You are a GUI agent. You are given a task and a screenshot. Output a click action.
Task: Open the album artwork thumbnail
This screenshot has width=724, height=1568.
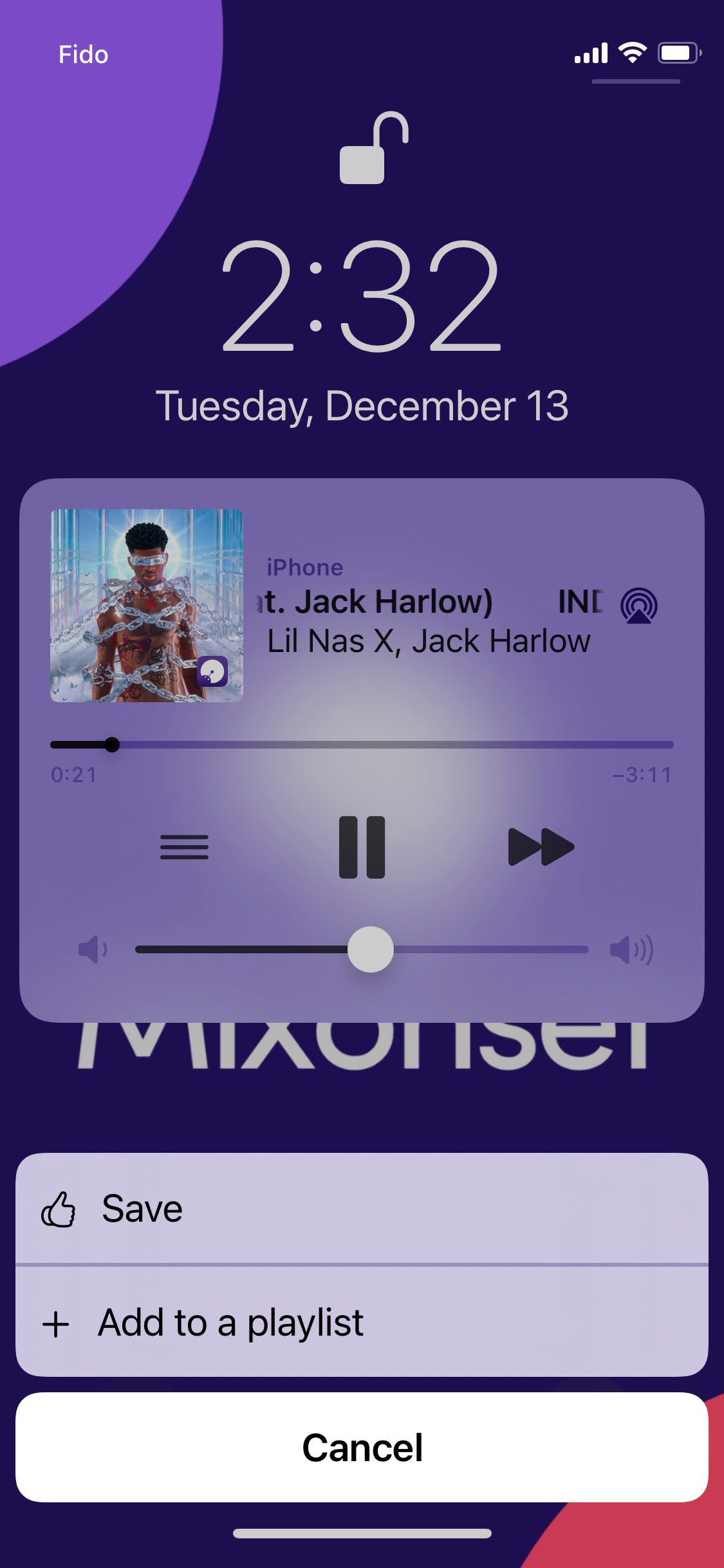pos(147,606)
